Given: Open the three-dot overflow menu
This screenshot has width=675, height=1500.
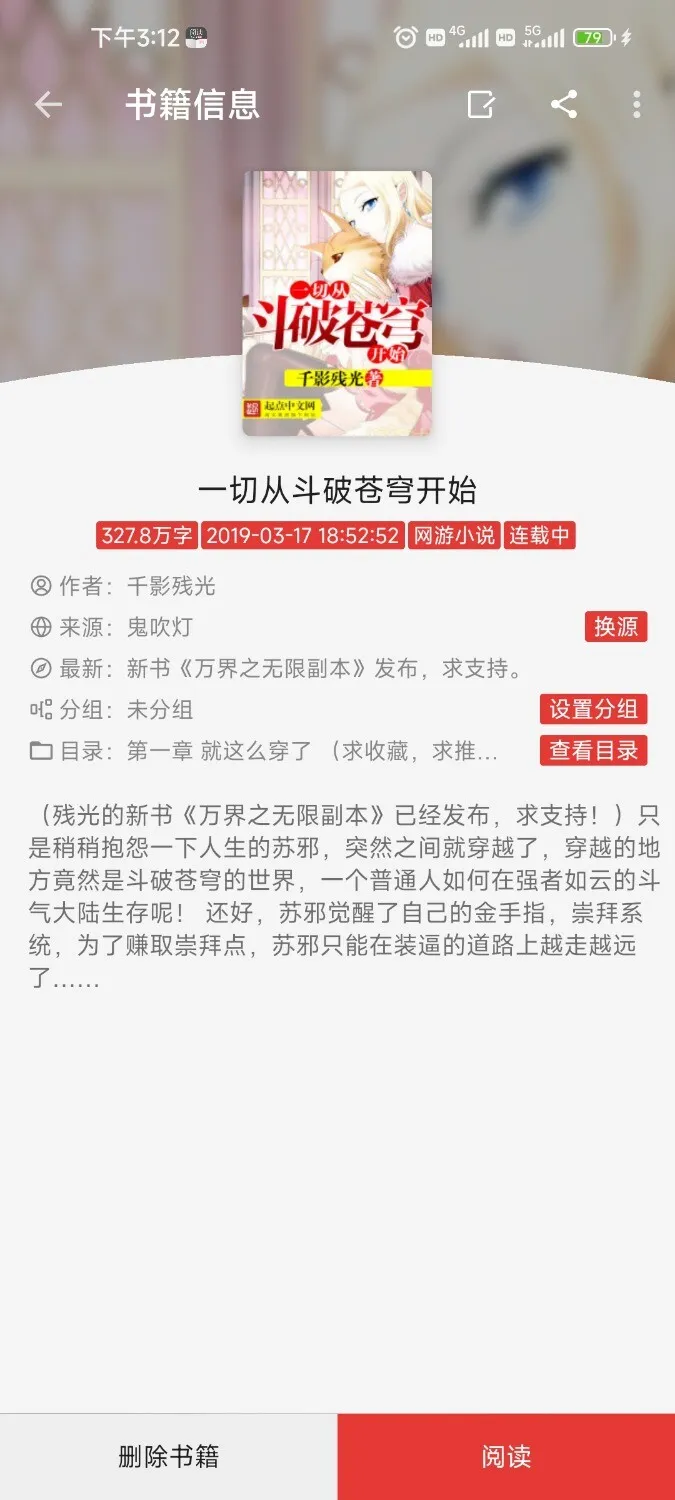Looking at the screenshot, I should tap(637, 105).
